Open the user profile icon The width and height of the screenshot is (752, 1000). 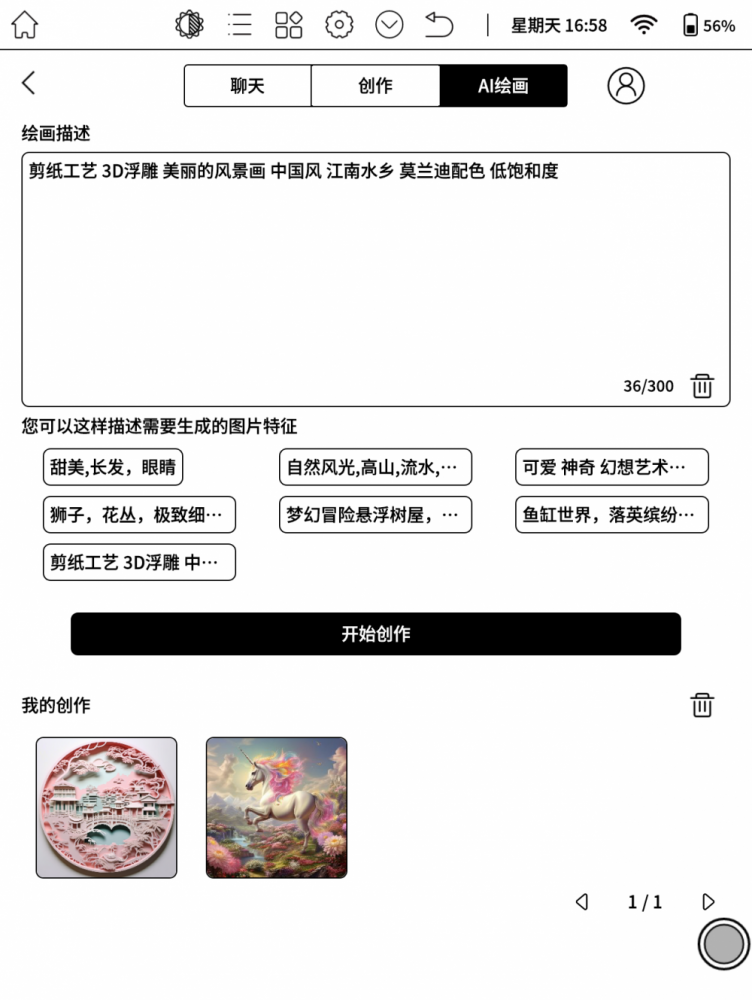pyautogui.click(x=626, y=86)
